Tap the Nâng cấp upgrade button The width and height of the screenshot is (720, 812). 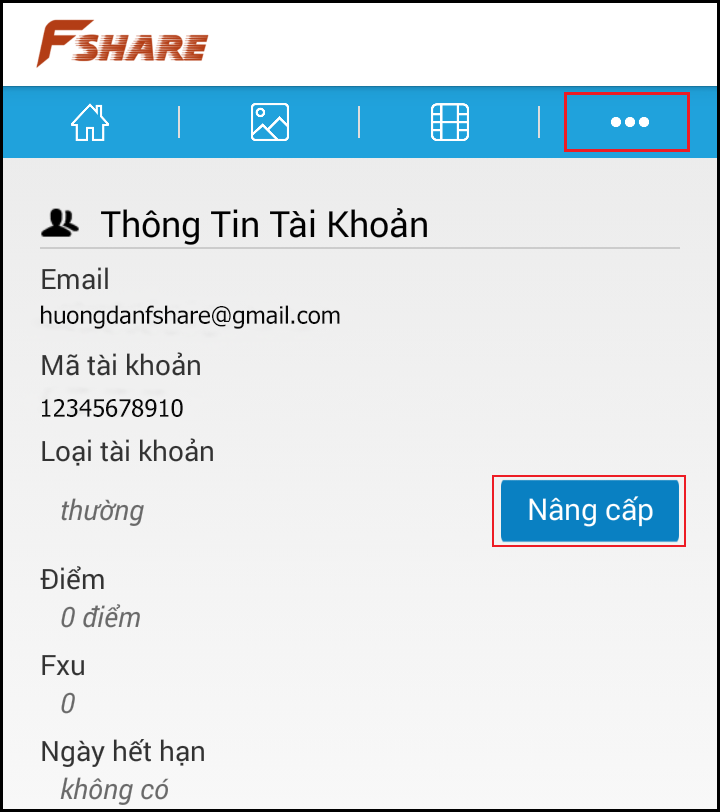(590, 511)
